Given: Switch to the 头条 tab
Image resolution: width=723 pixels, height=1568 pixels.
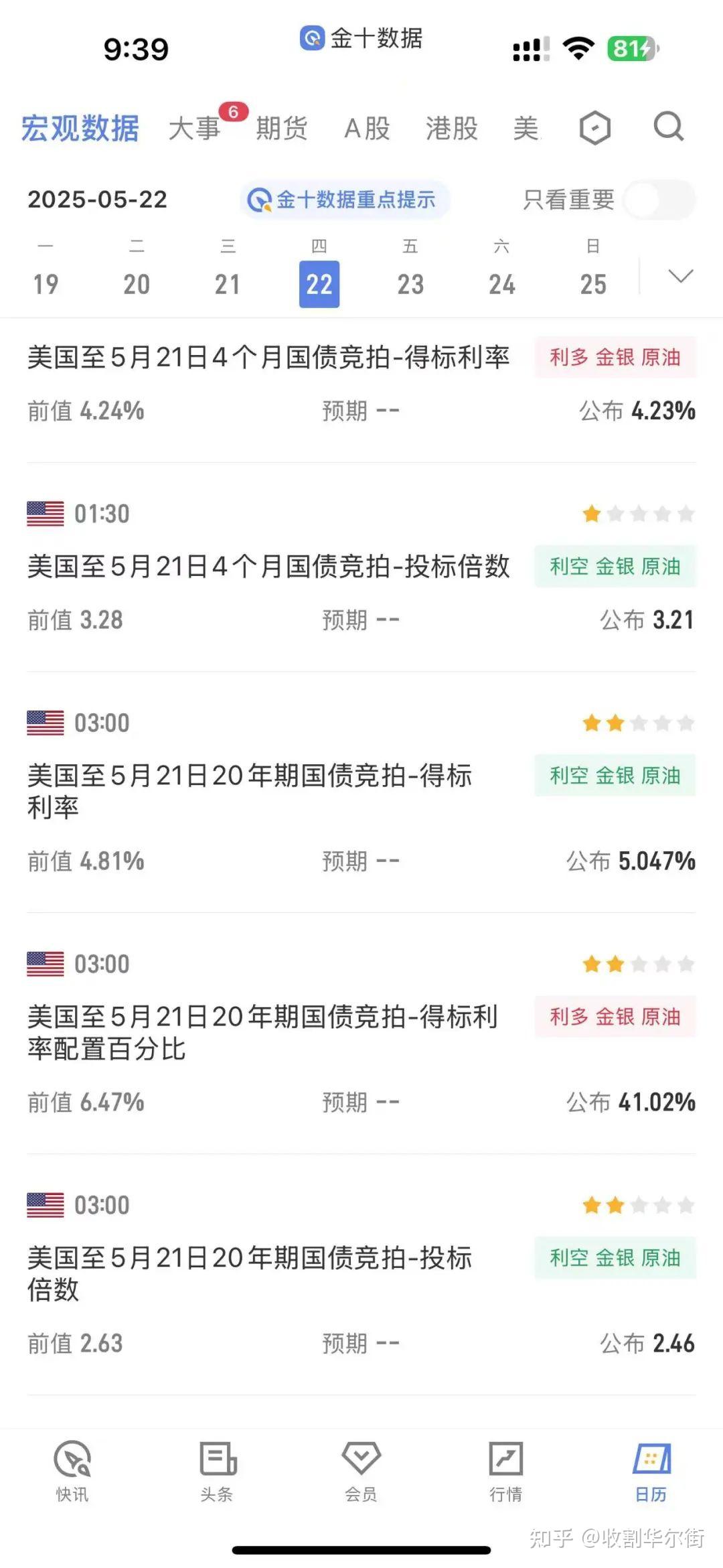Looking at the screenshot, I should click(217, 1470).
